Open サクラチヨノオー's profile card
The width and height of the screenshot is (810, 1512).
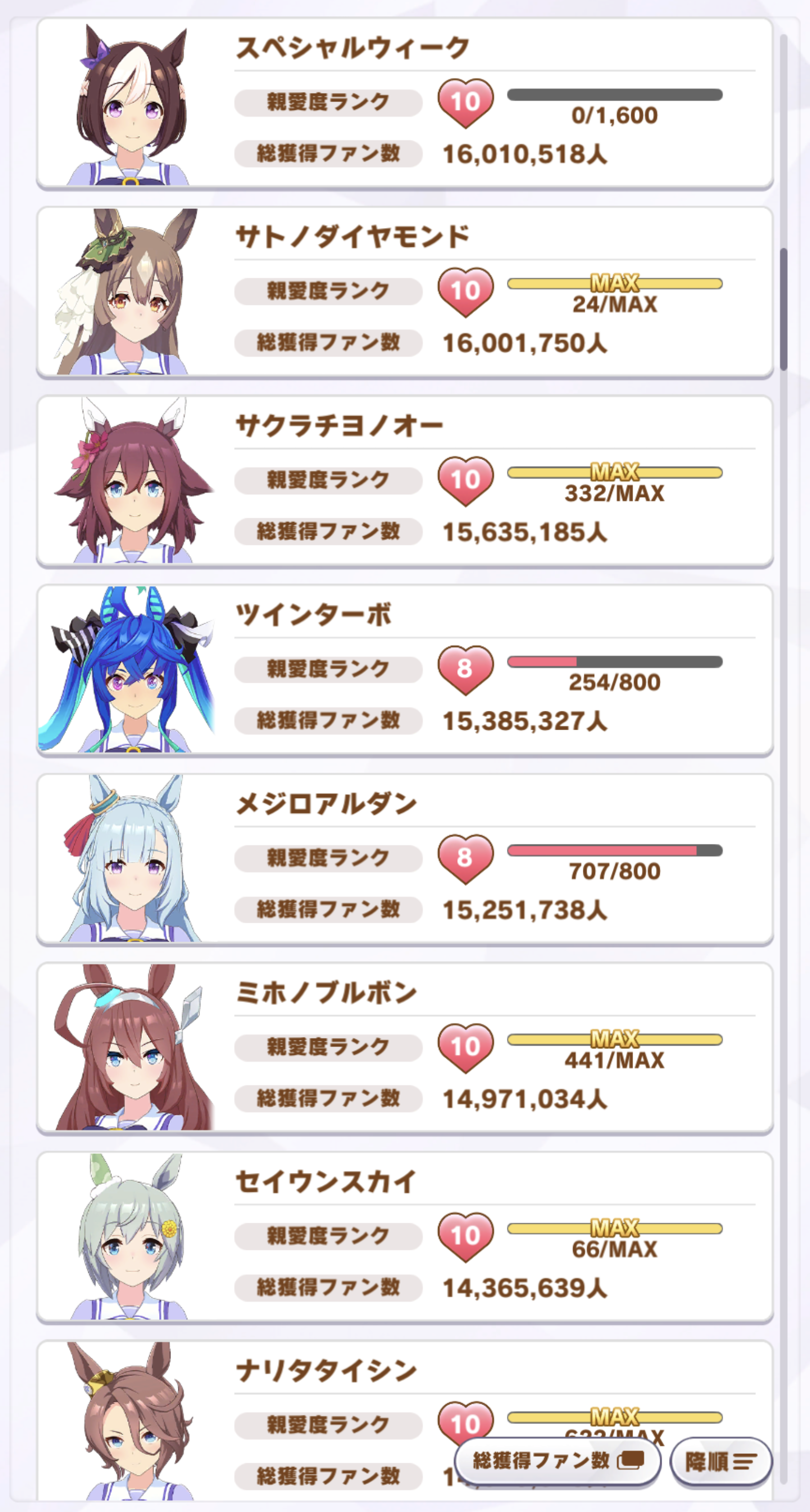pyautogui.click(x=405, y=481)
